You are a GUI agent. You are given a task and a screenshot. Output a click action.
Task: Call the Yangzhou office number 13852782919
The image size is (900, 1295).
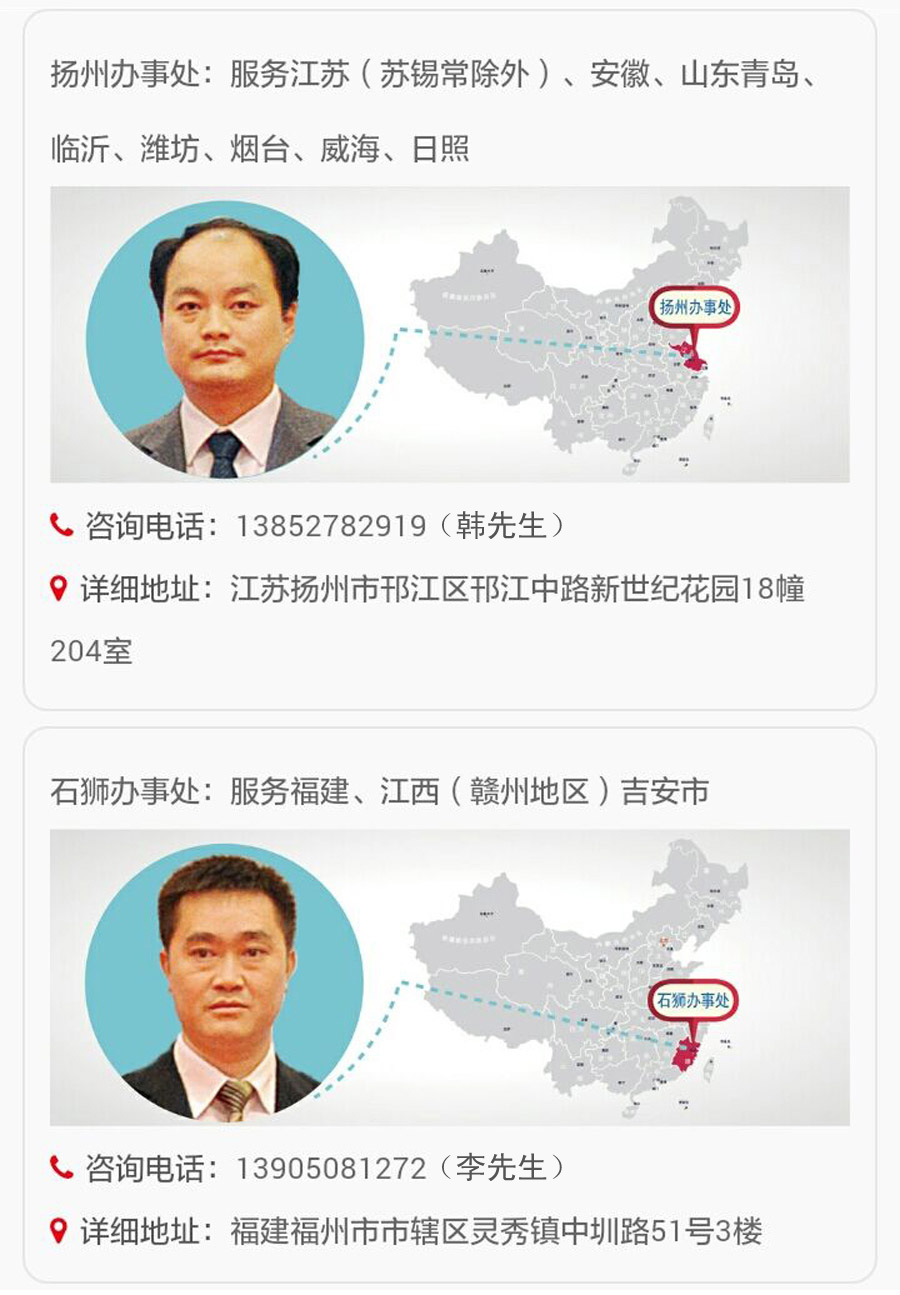[330, 526]
